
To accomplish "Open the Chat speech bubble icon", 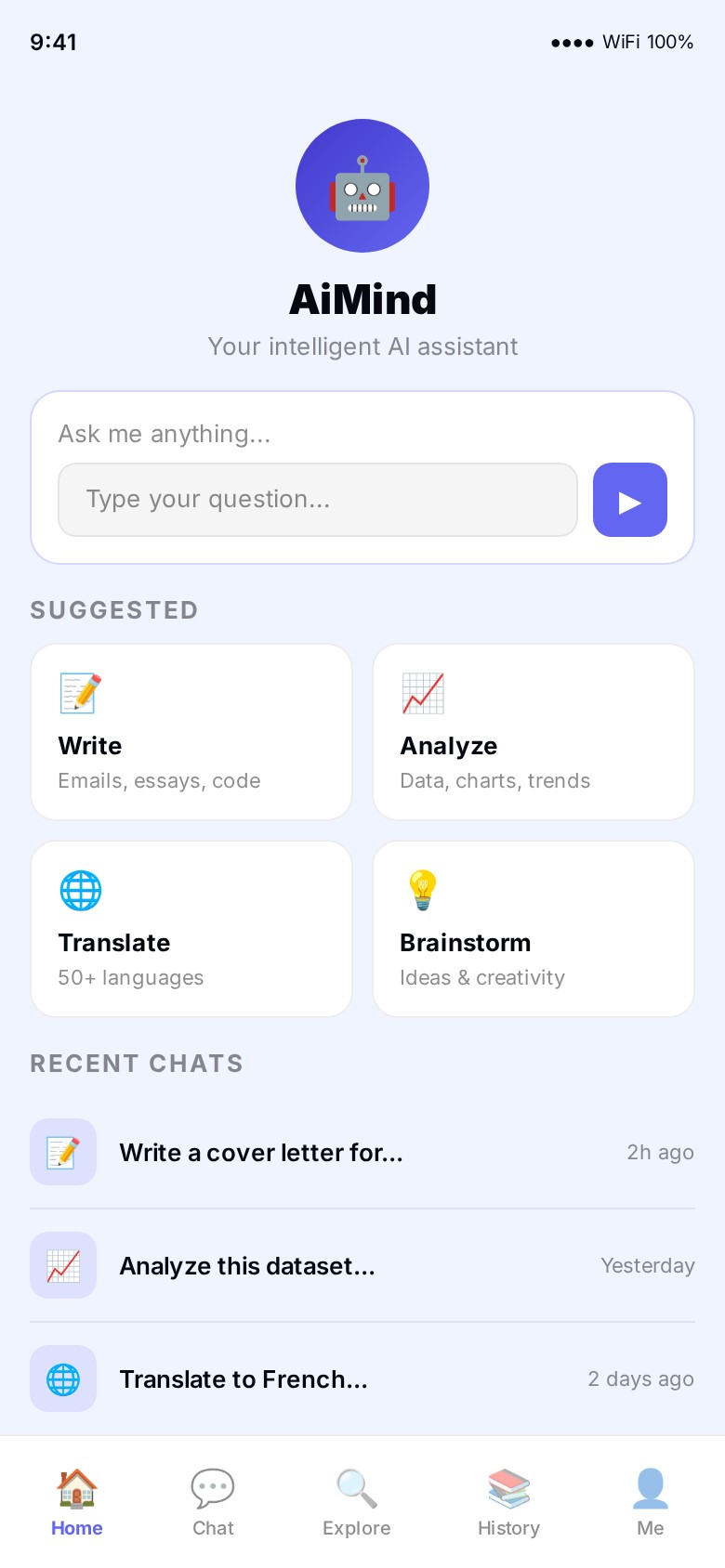I will pos(213,1488).
